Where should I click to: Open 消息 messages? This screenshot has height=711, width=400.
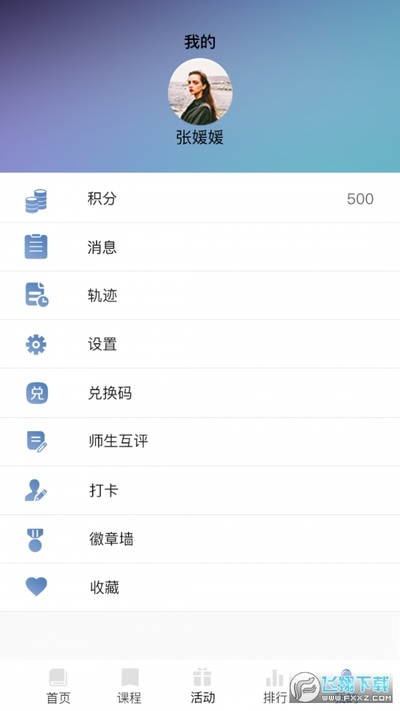click(x=200, y=247)
